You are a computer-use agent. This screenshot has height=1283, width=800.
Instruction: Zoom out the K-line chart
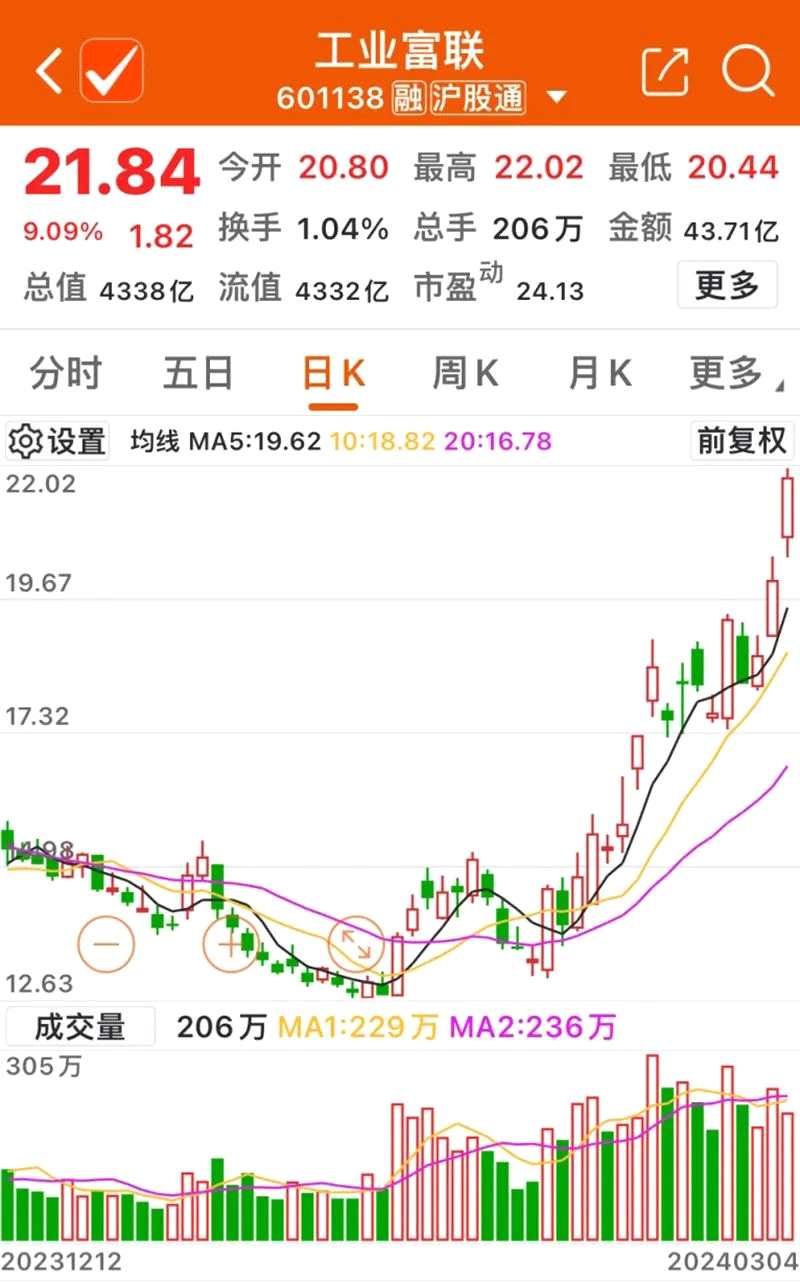pos(107,943)
